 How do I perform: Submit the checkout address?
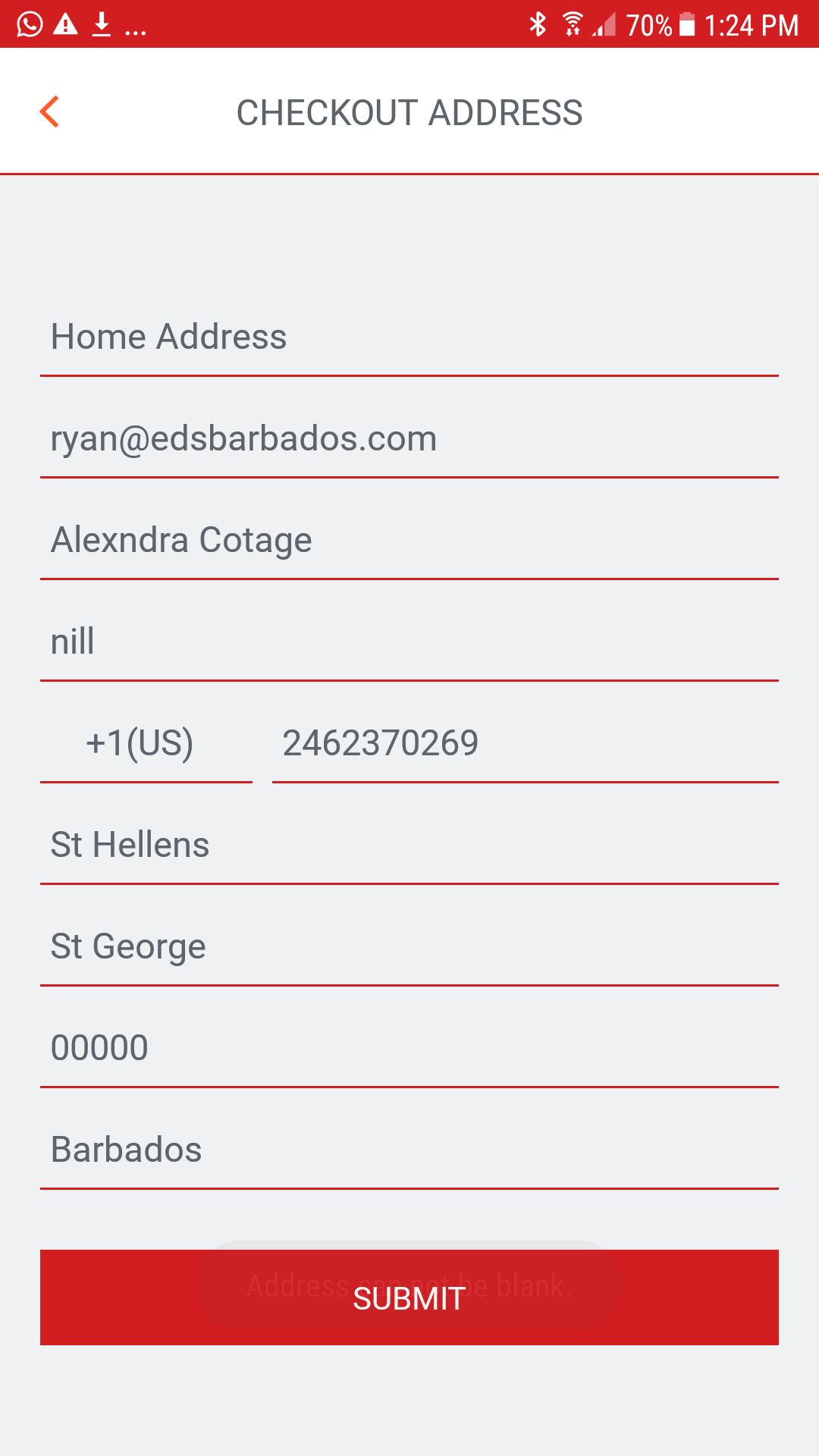(x=409, y=1298)
